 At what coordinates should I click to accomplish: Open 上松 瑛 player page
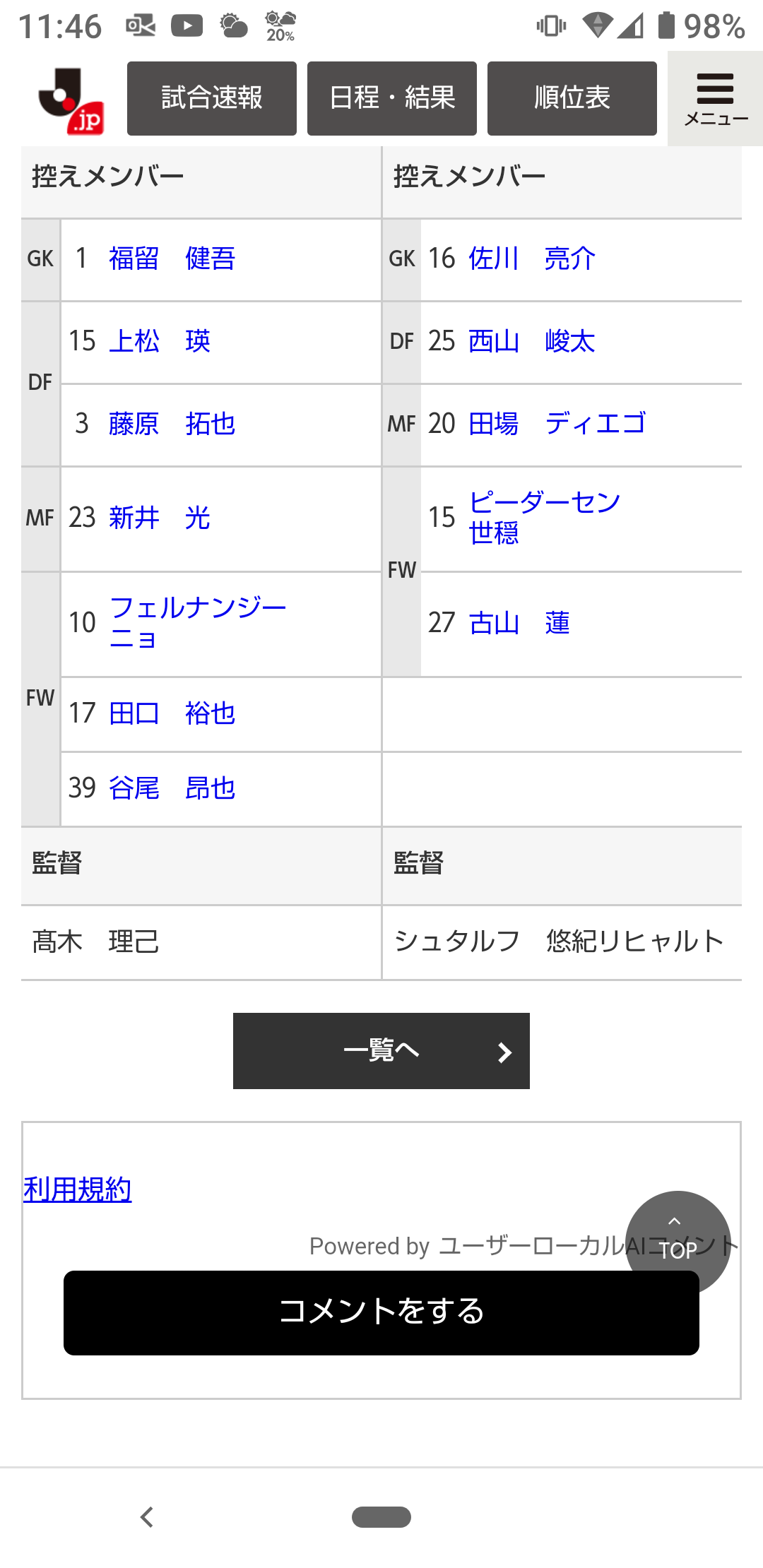(x=160, y=341)
